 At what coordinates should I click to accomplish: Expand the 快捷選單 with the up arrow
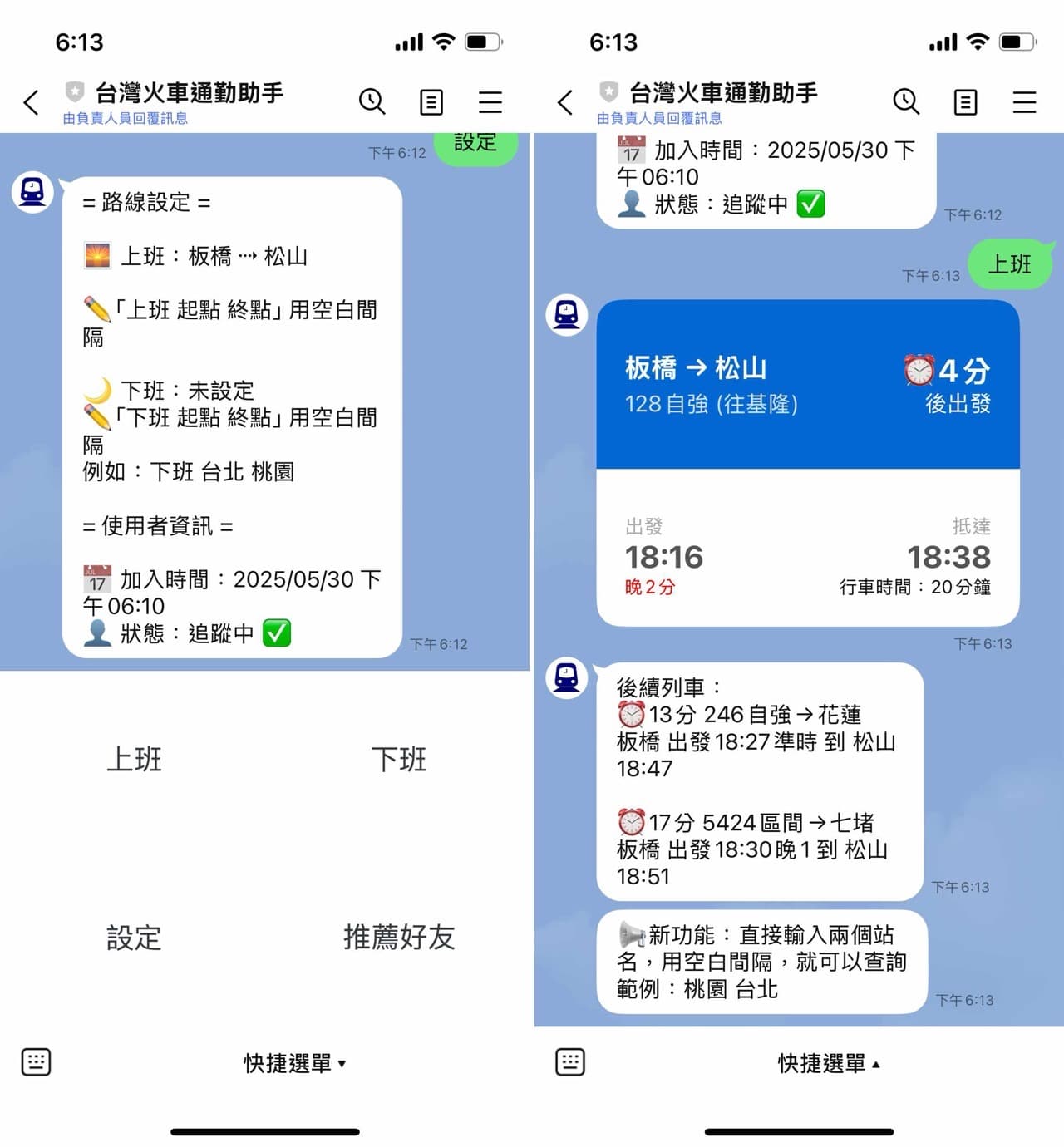[829, 1062]
